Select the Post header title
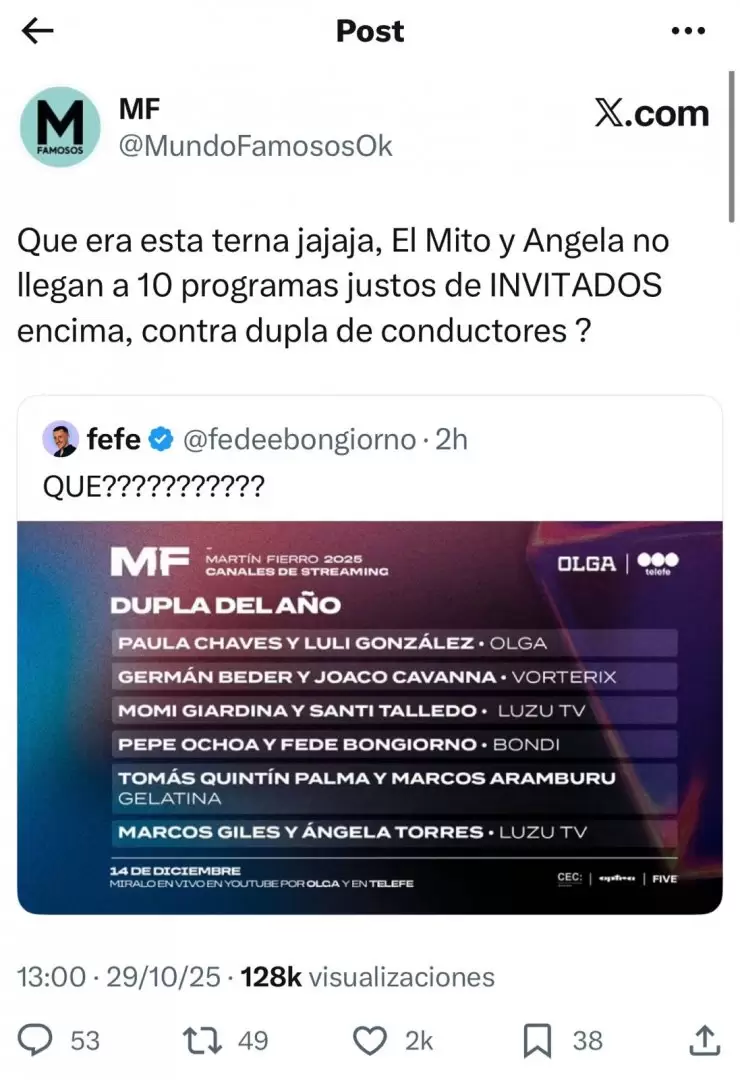Viewport: 740px width, 1080px height. tap(370, 30)
